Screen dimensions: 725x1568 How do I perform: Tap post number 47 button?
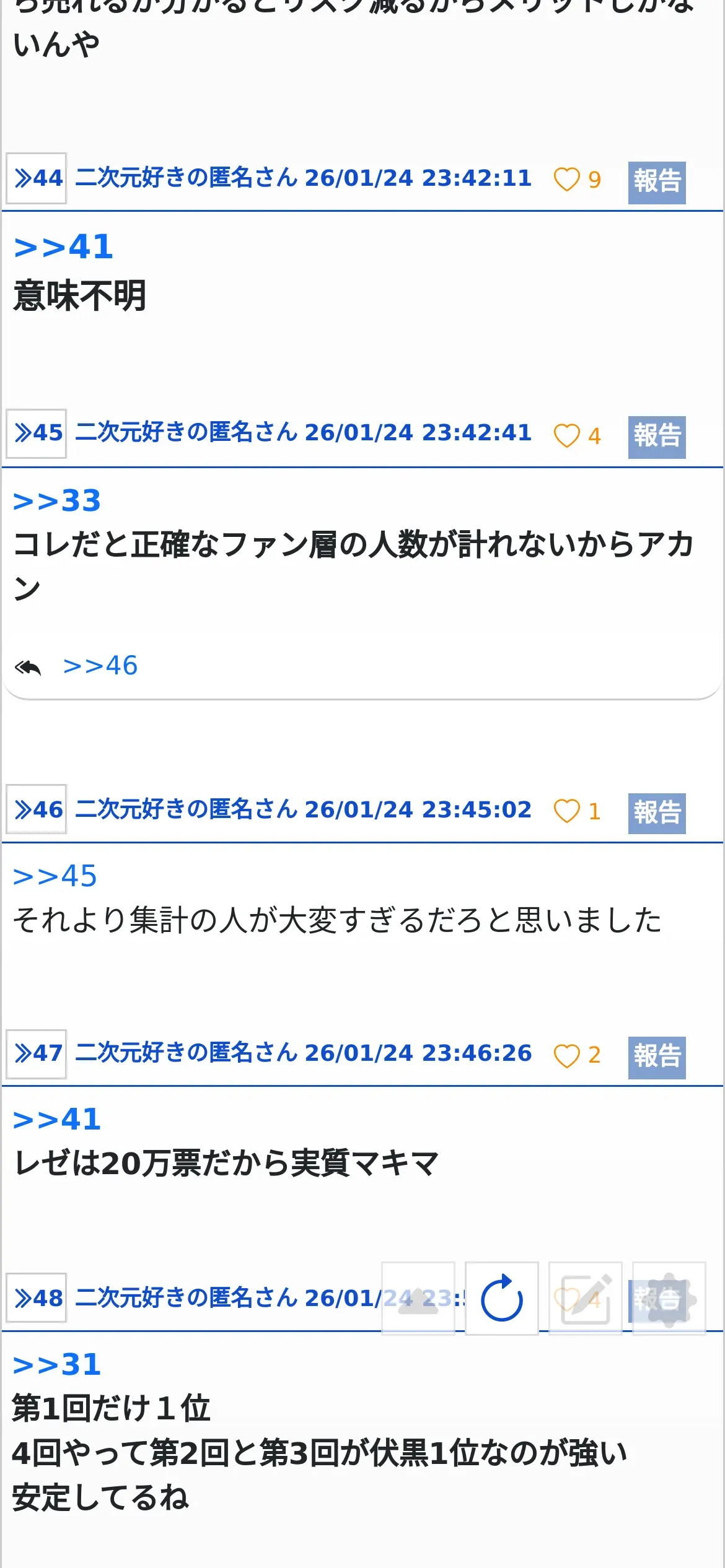(37, 1053)
